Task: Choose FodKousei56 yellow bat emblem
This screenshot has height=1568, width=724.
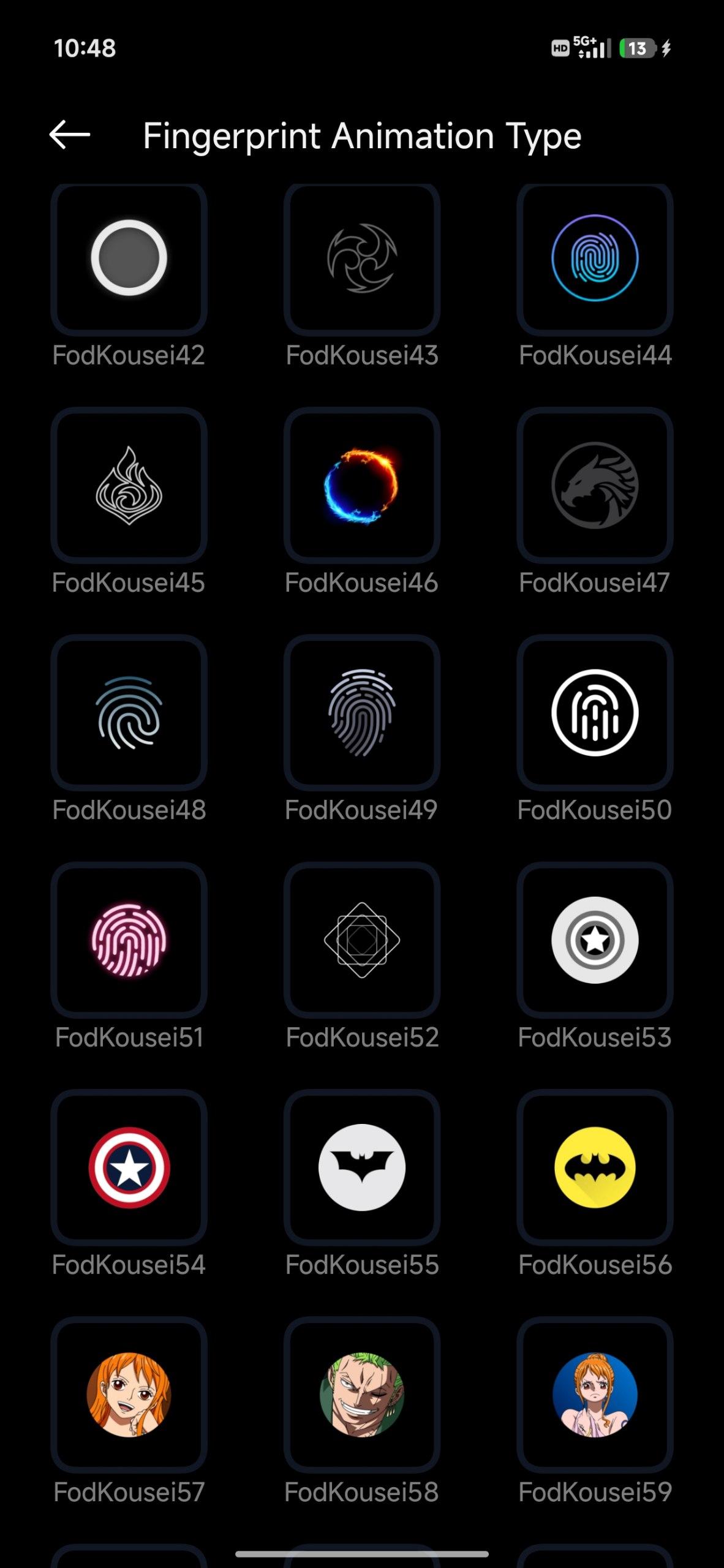Action: coord(595,1167)
